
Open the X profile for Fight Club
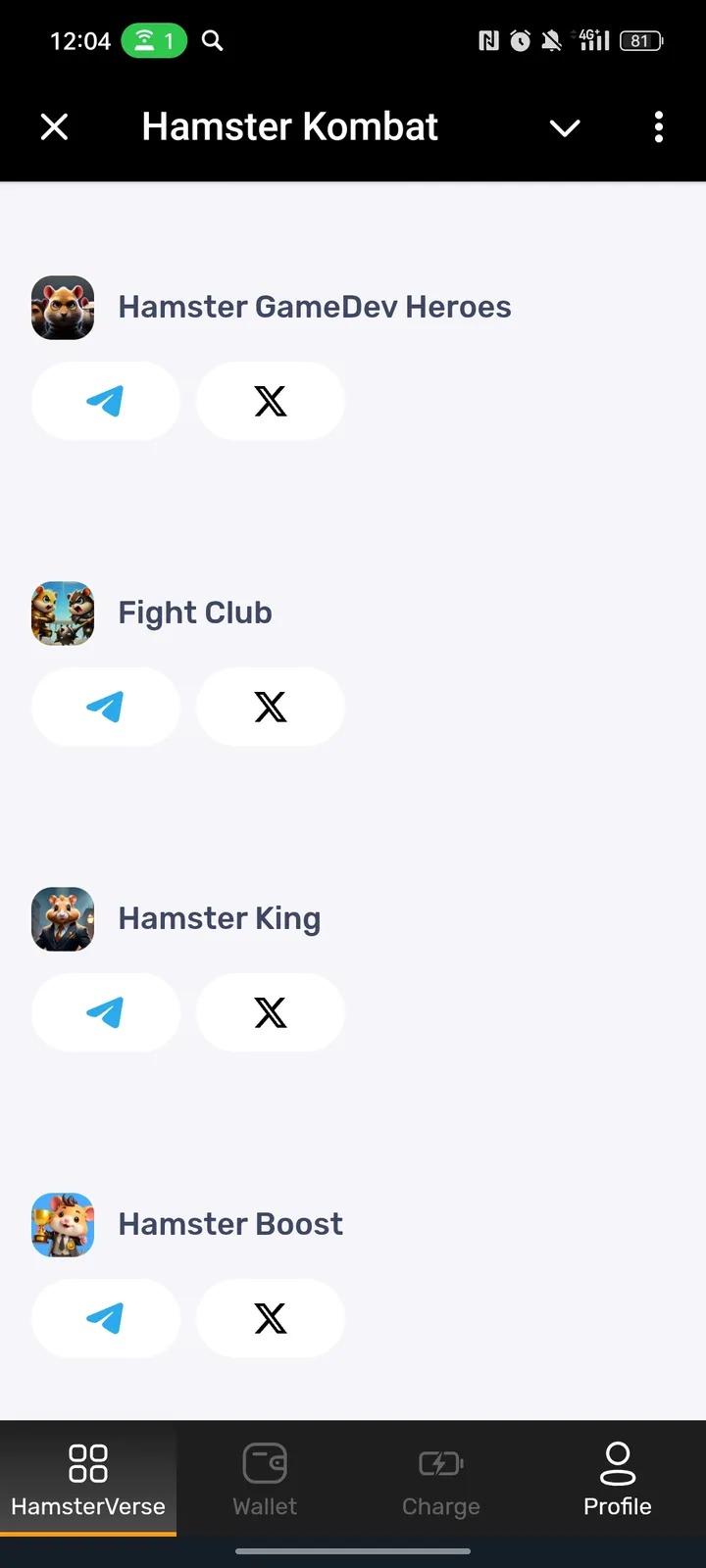(270, 707)
